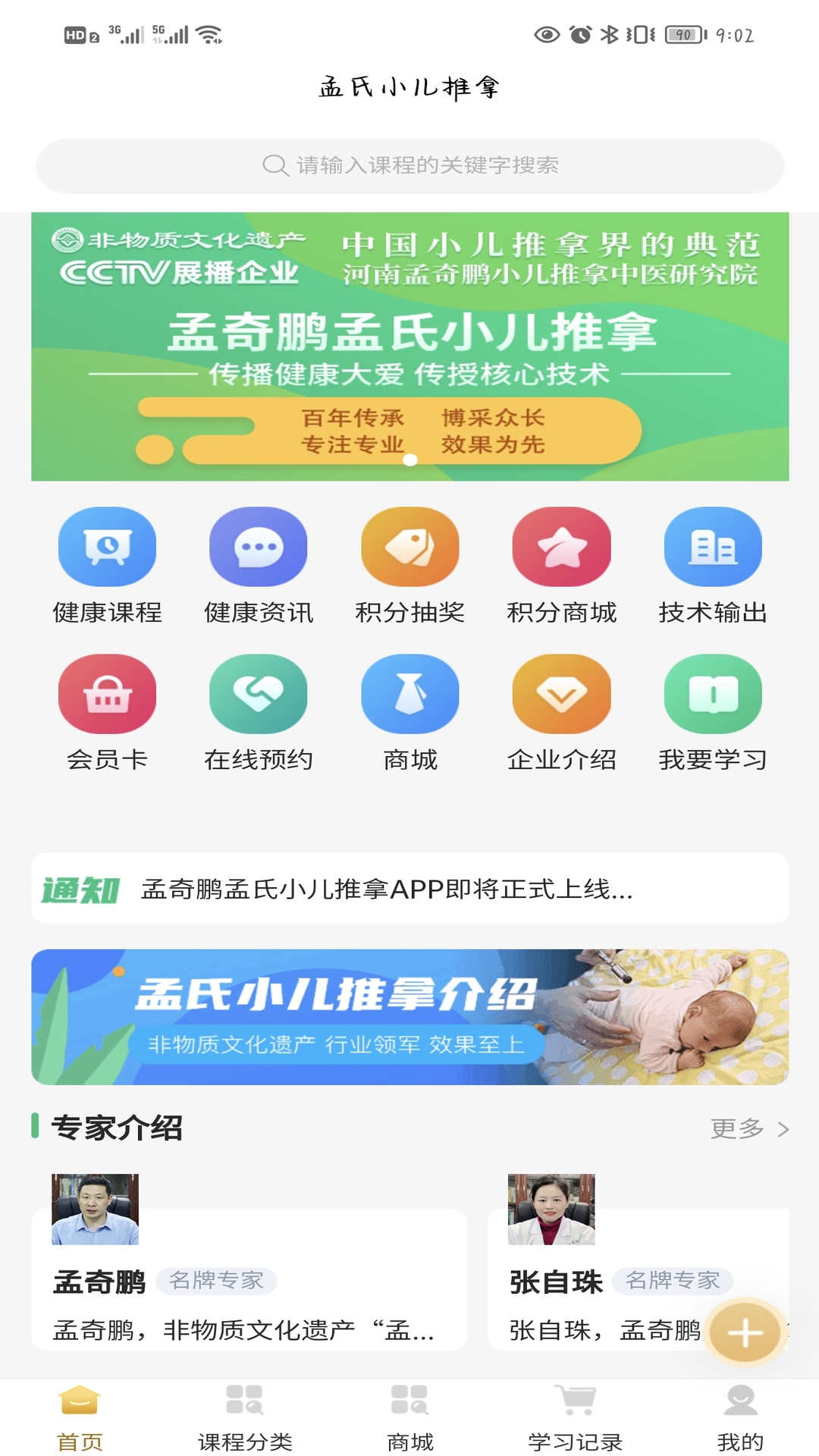Open 健康资讯 health news section

[x=258, y=565]
